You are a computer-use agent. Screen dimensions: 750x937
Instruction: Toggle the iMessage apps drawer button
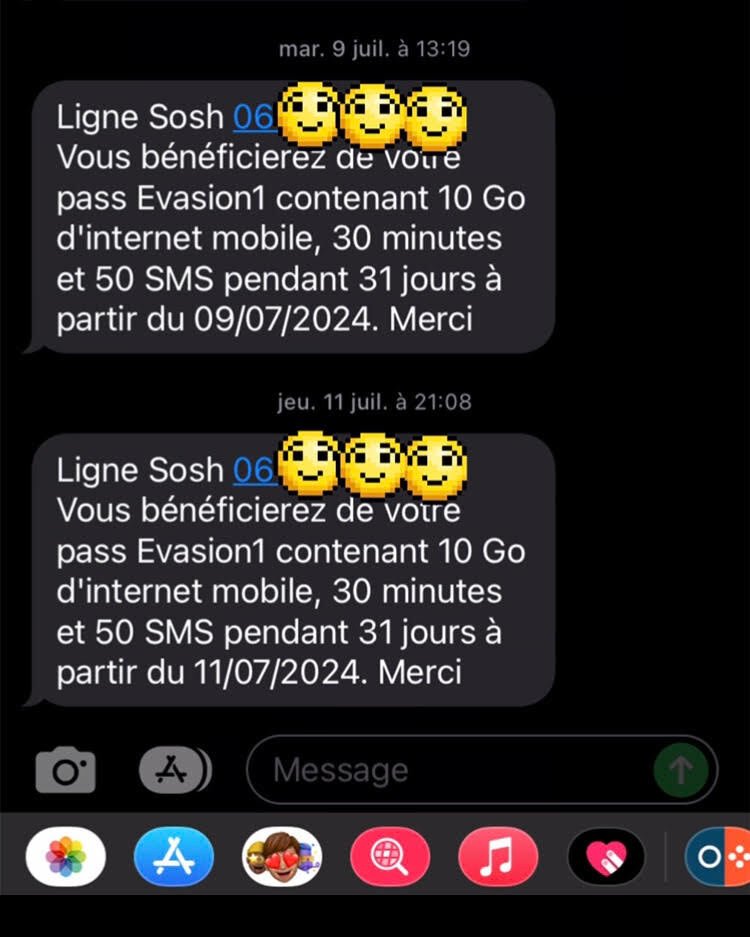[x=174, y=768]
